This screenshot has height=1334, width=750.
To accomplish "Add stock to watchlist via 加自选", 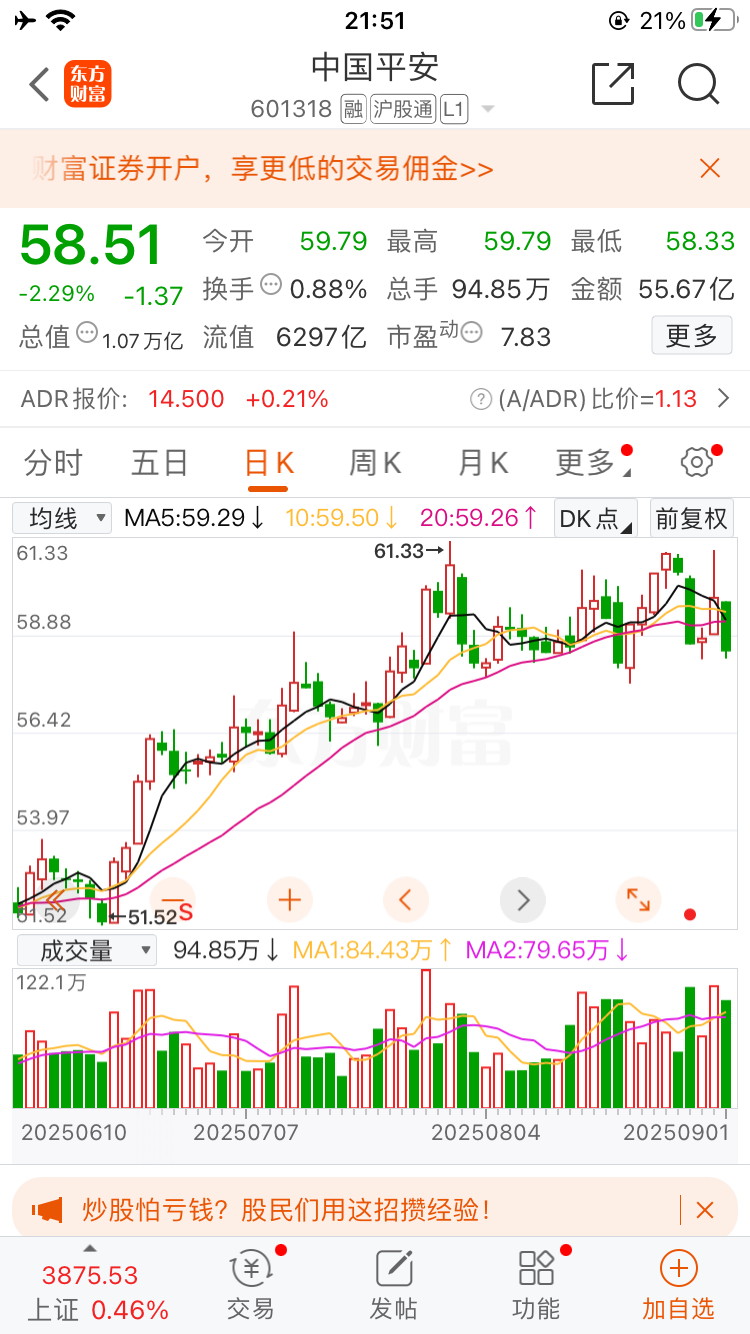I will [678, 1285].
